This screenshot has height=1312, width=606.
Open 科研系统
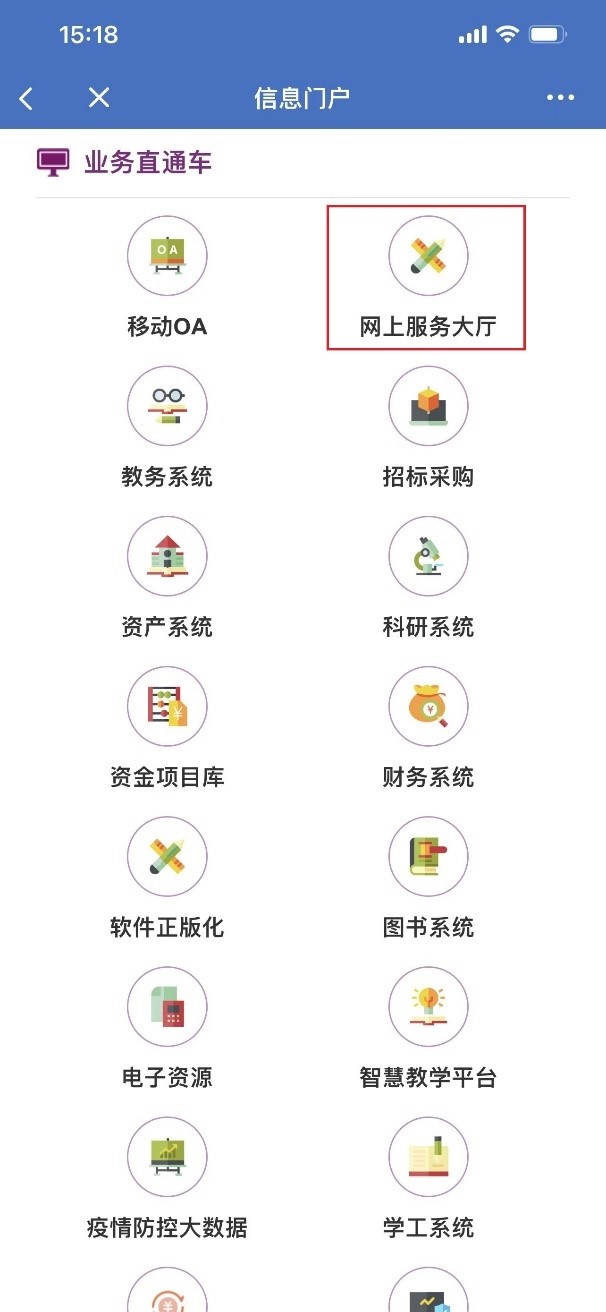(428, 578)
